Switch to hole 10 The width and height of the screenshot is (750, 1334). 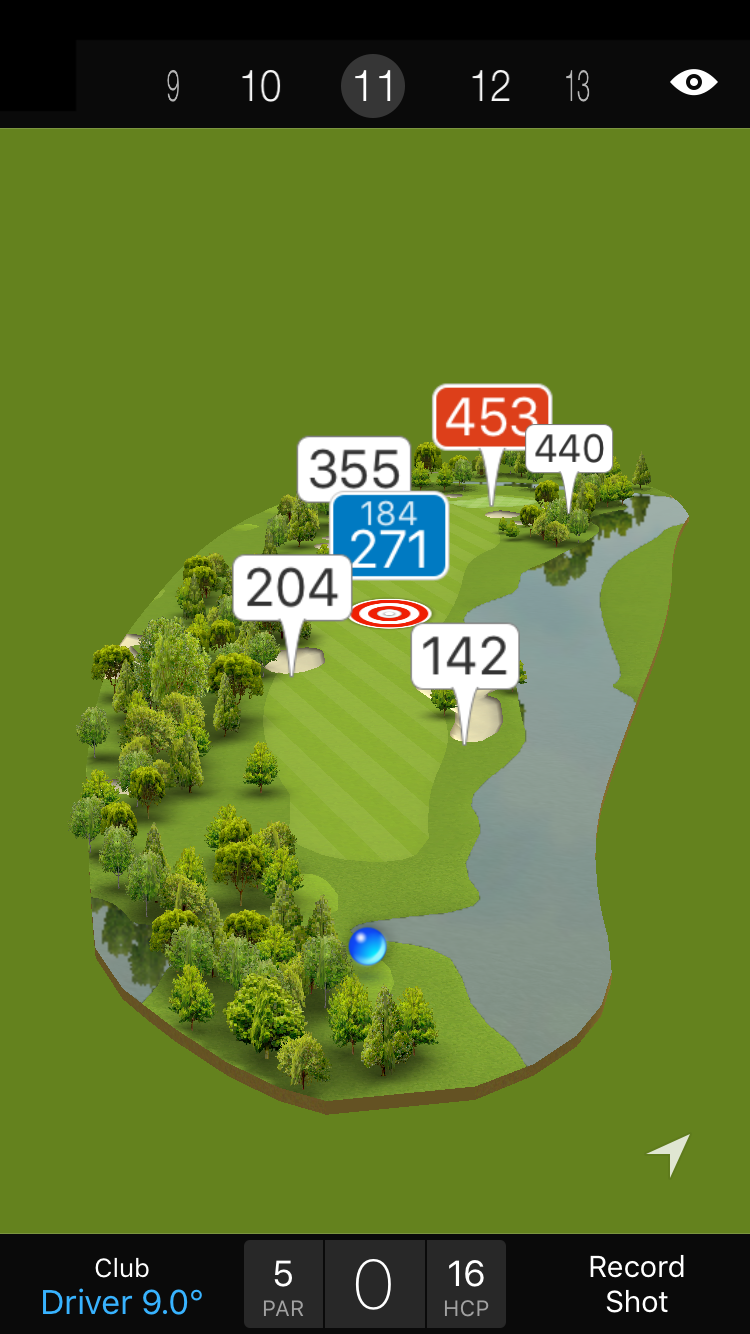pos(261,87)
